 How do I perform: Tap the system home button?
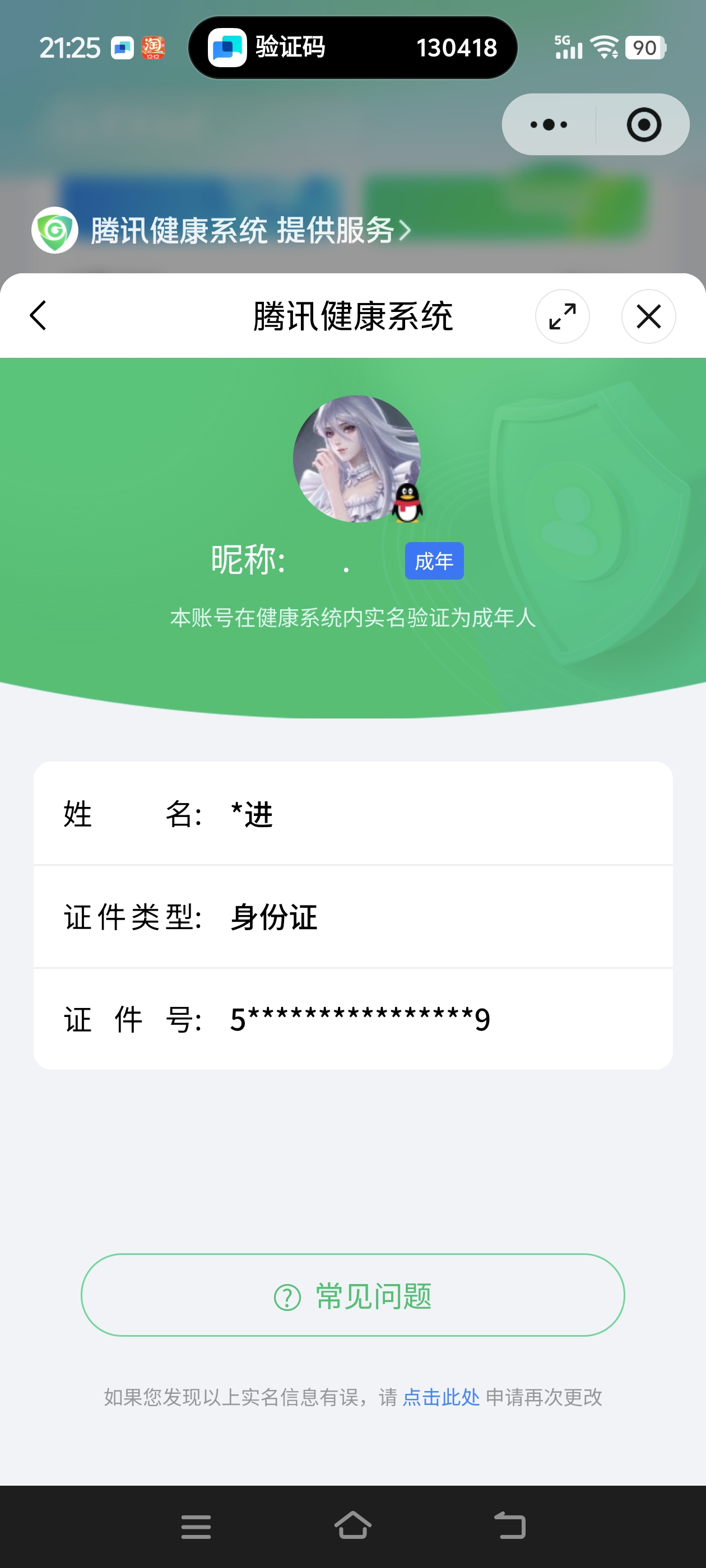(352, 1526)
